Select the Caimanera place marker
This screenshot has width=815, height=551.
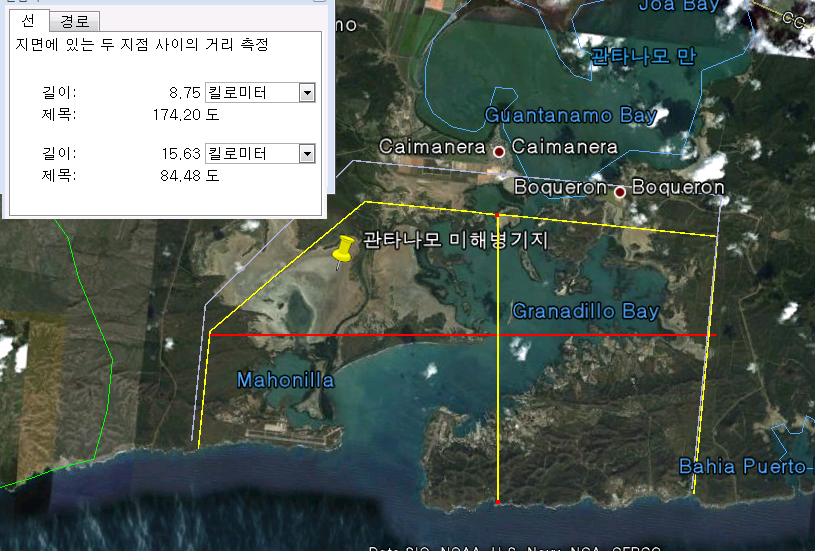pyautogui.click(x=499, y=151)
